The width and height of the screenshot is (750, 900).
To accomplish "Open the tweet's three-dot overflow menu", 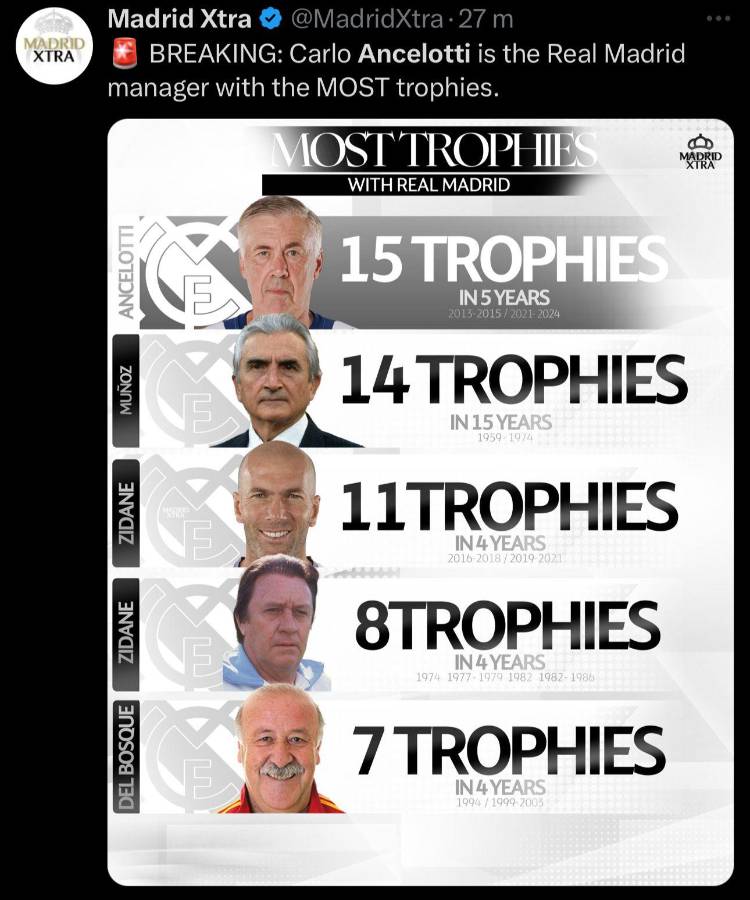I will [x=718, y=20].
